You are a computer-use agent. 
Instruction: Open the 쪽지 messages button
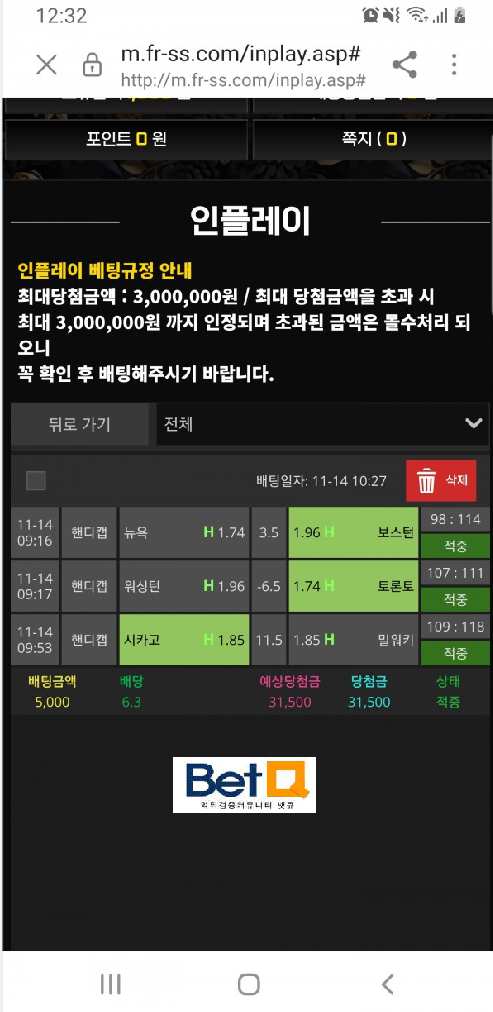[x=374, y=139]
